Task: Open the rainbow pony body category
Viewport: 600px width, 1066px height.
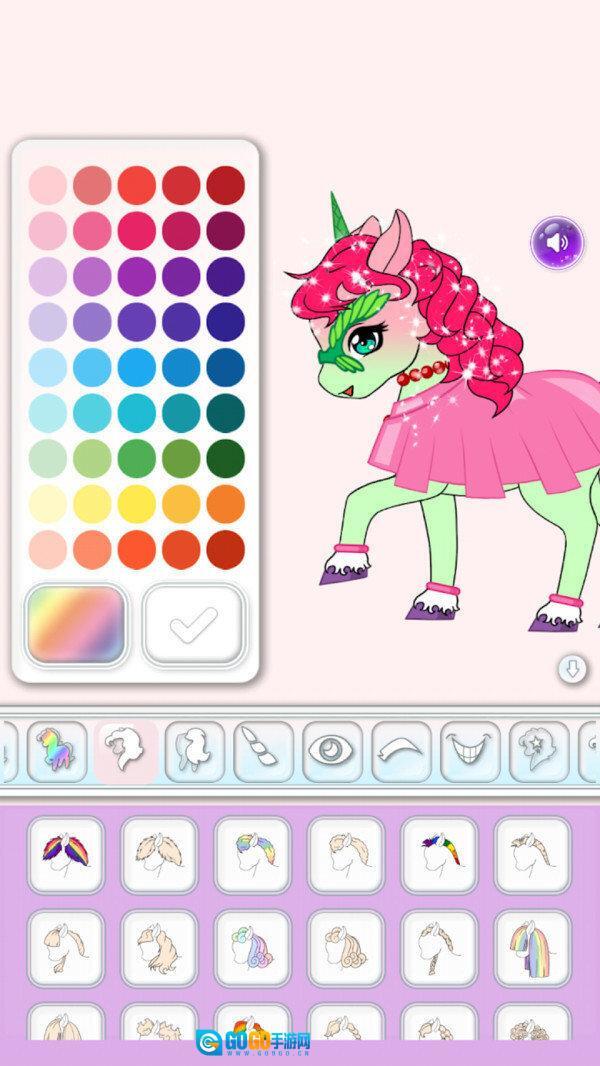Action: 56,751
